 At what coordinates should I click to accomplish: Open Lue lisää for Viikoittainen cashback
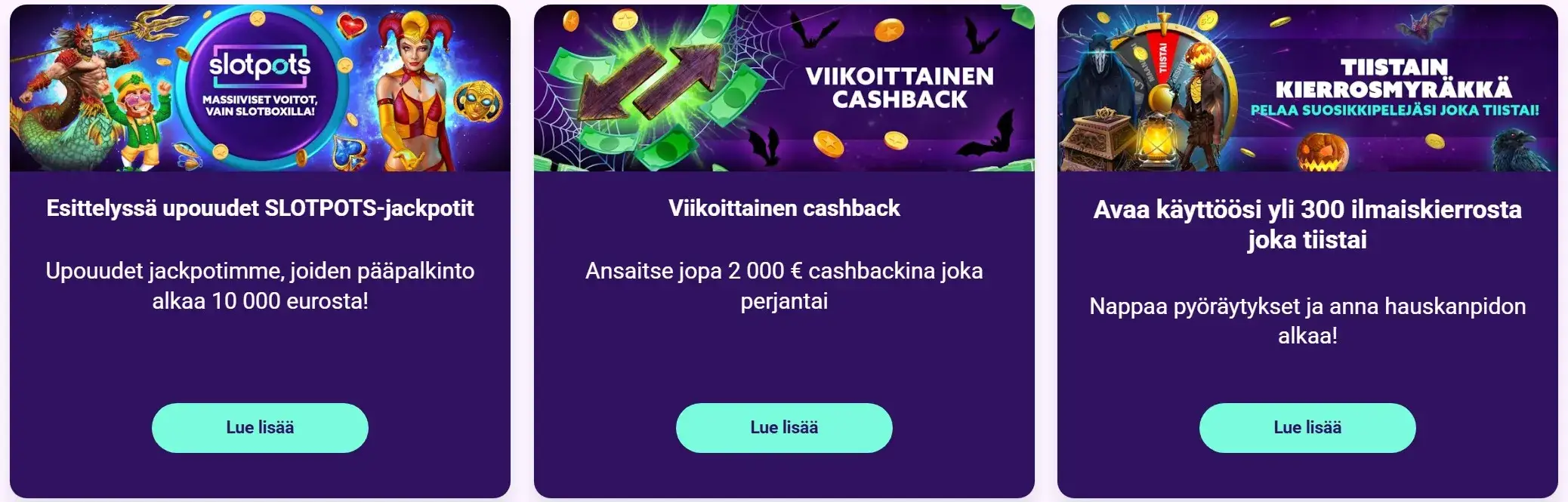click(x=783, y=427)
